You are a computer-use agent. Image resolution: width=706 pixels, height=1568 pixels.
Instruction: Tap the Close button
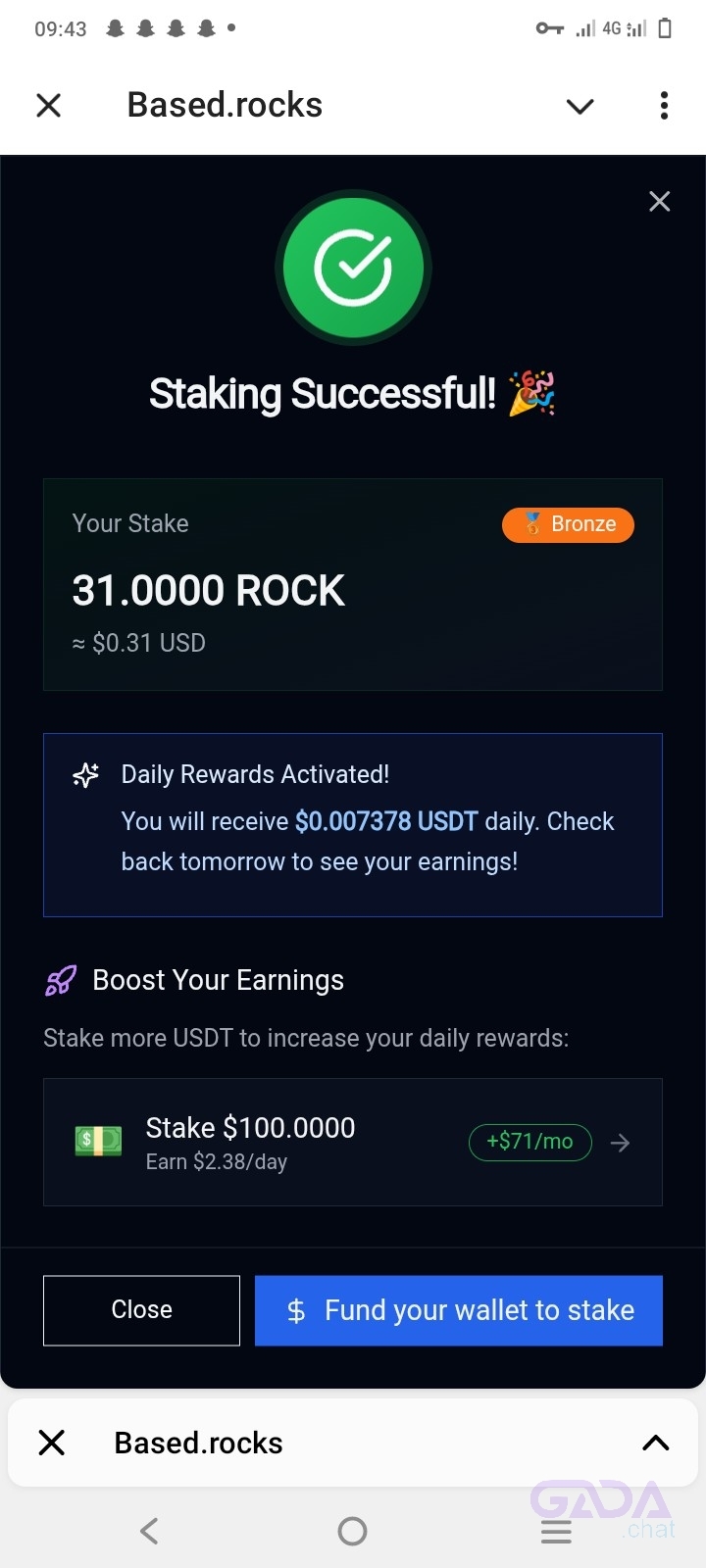pyautogui.click(x=141, y=1310)
